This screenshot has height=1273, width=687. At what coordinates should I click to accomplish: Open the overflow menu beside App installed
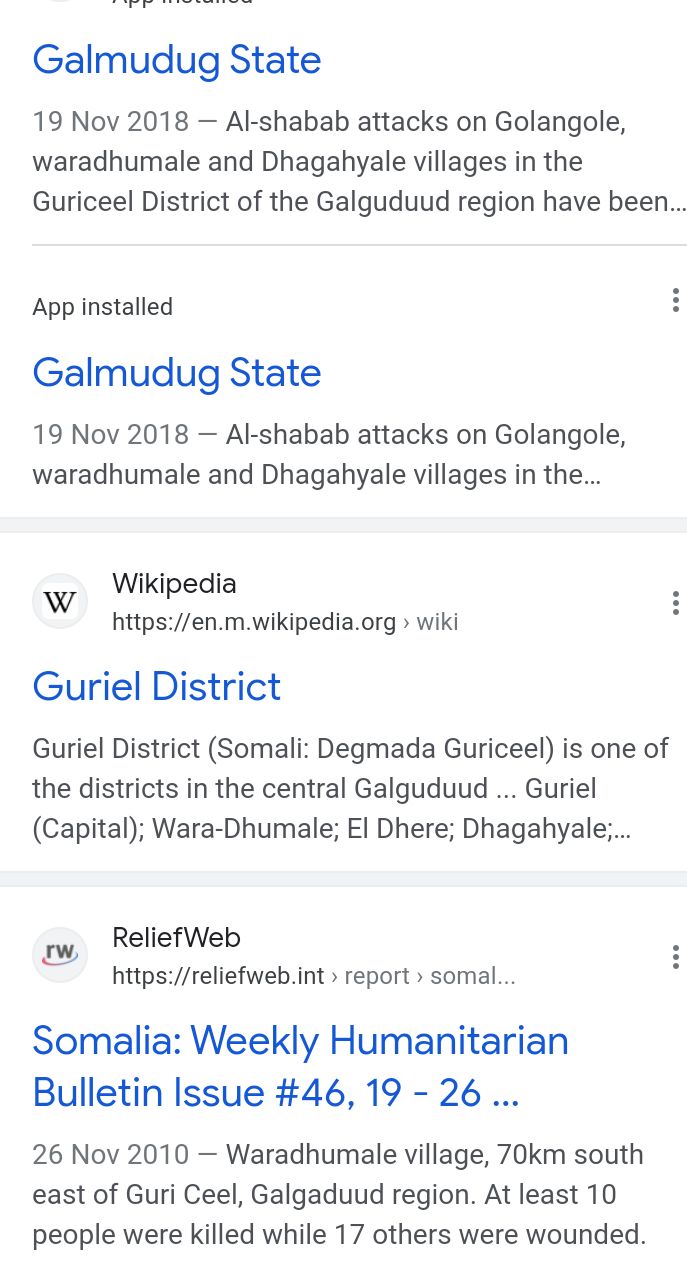click(x=675, y=300)
